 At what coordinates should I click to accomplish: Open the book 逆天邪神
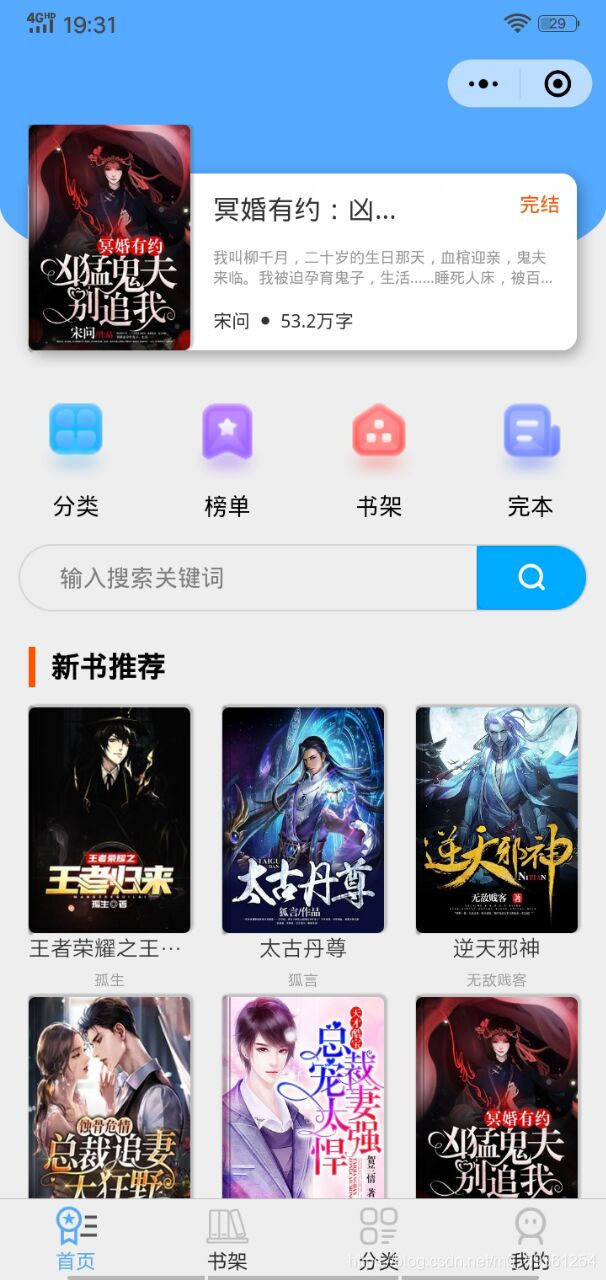[497, 820]
